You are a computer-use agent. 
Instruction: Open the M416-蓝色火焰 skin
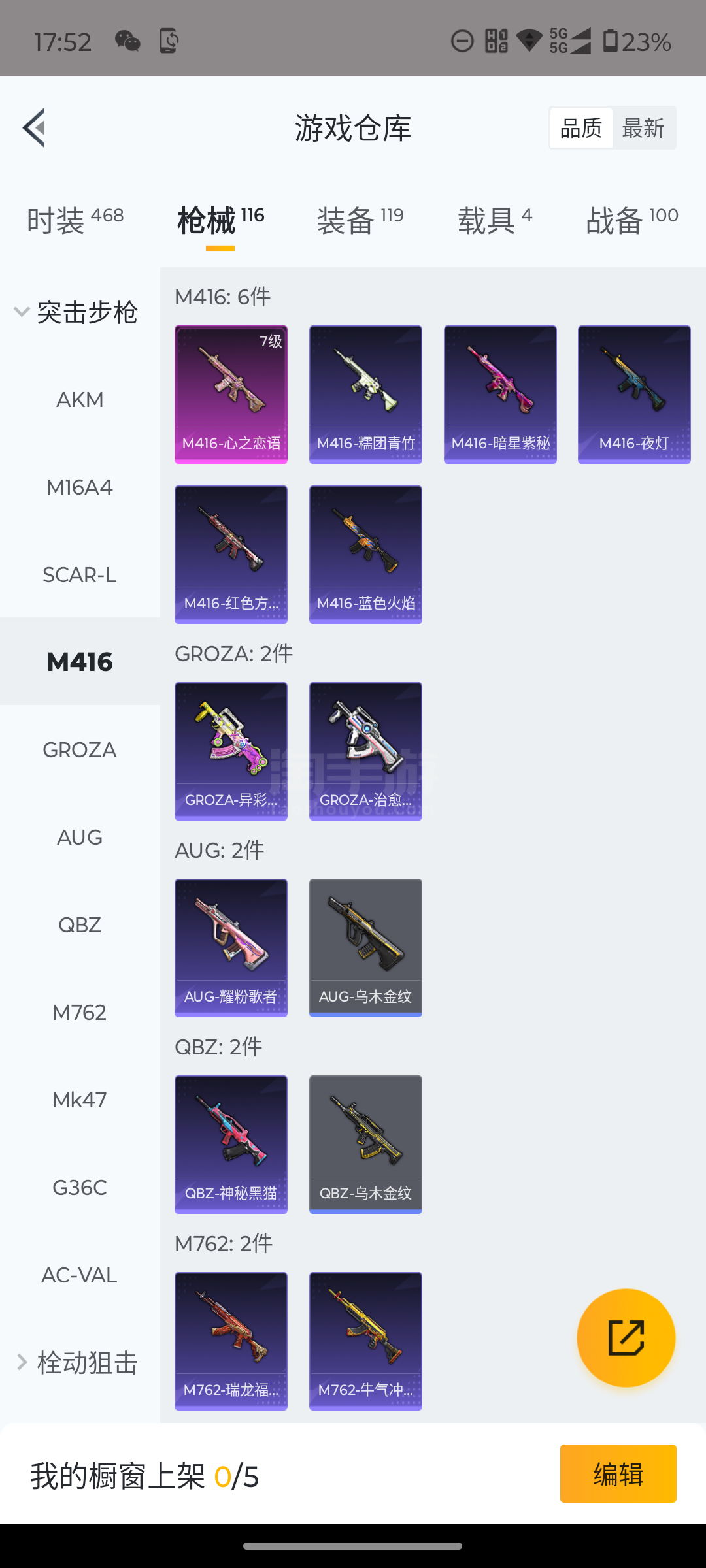pyautogui.click(x=365, y=555)
